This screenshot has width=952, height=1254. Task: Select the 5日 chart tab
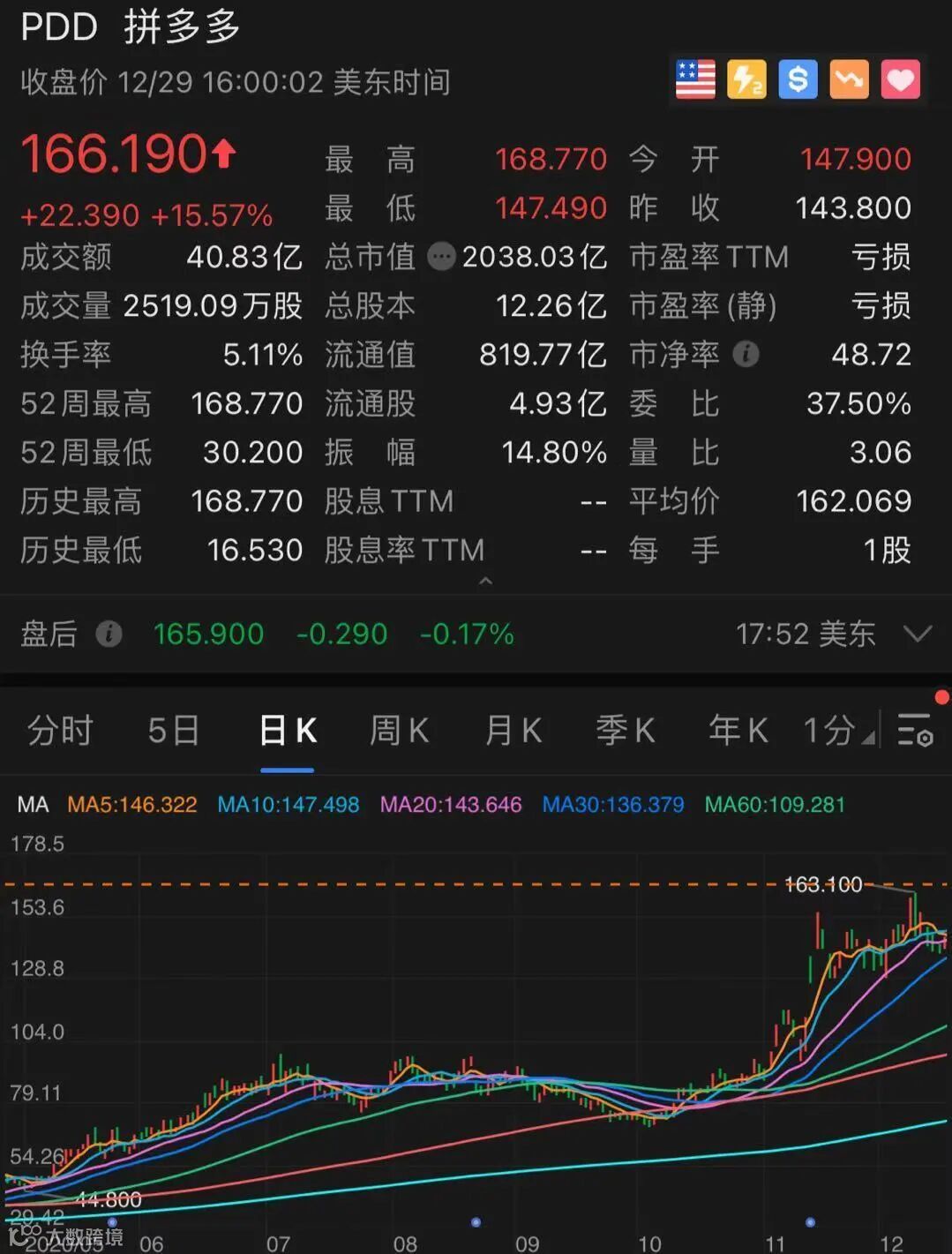[174, 731]
